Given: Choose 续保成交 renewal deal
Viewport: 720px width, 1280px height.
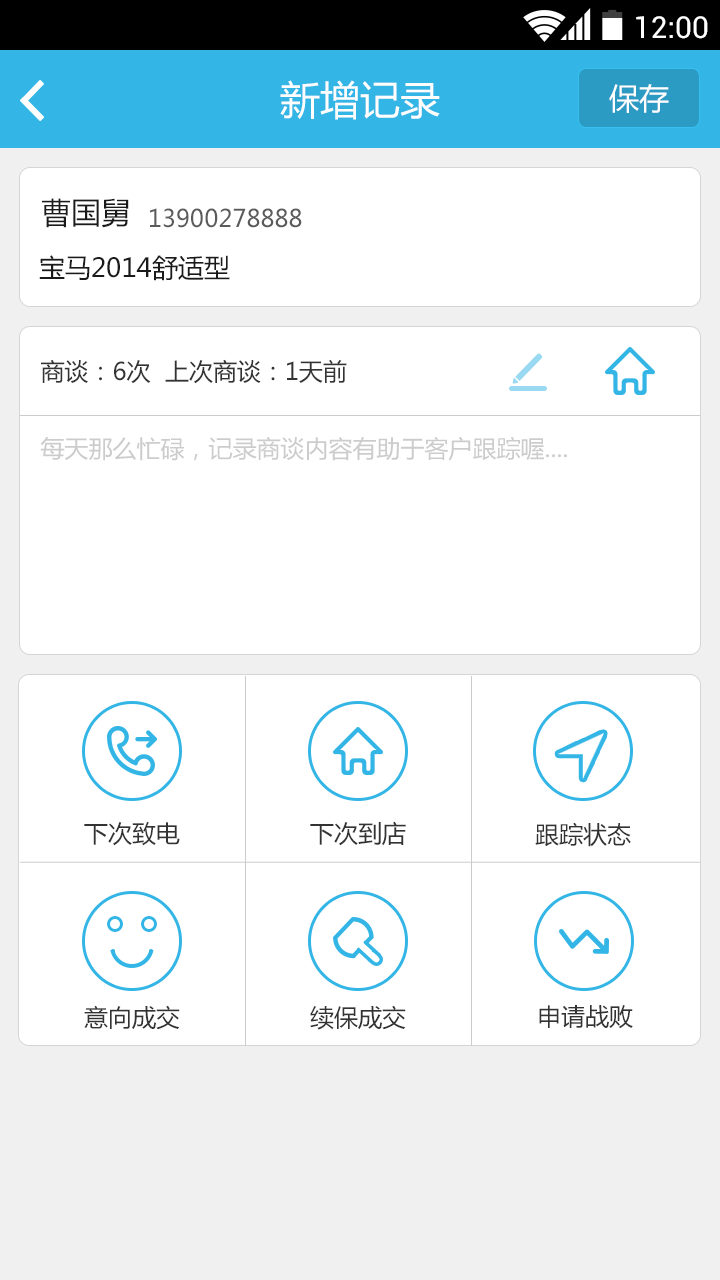Looking at the screenshot, I should [x=358, y=955].
